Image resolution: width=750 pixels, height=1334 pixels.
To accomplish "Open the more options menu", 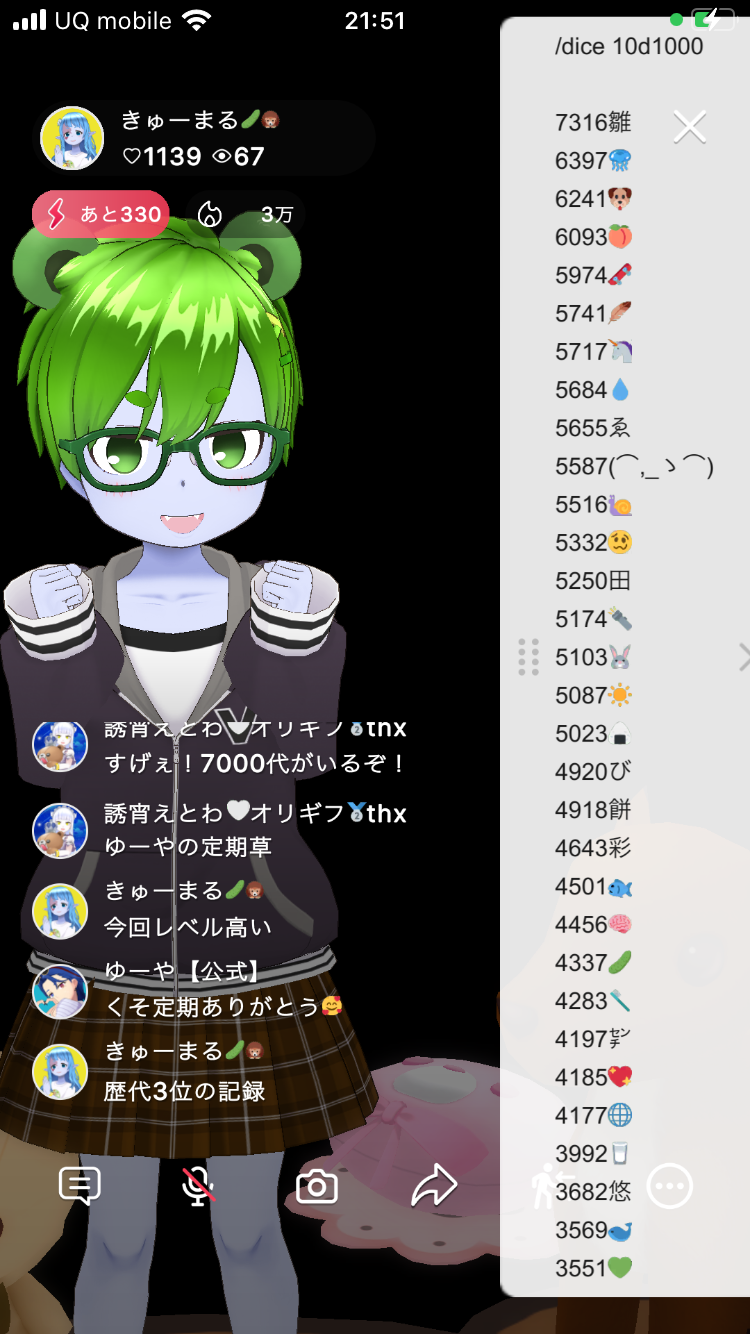I will point(670,1187).
